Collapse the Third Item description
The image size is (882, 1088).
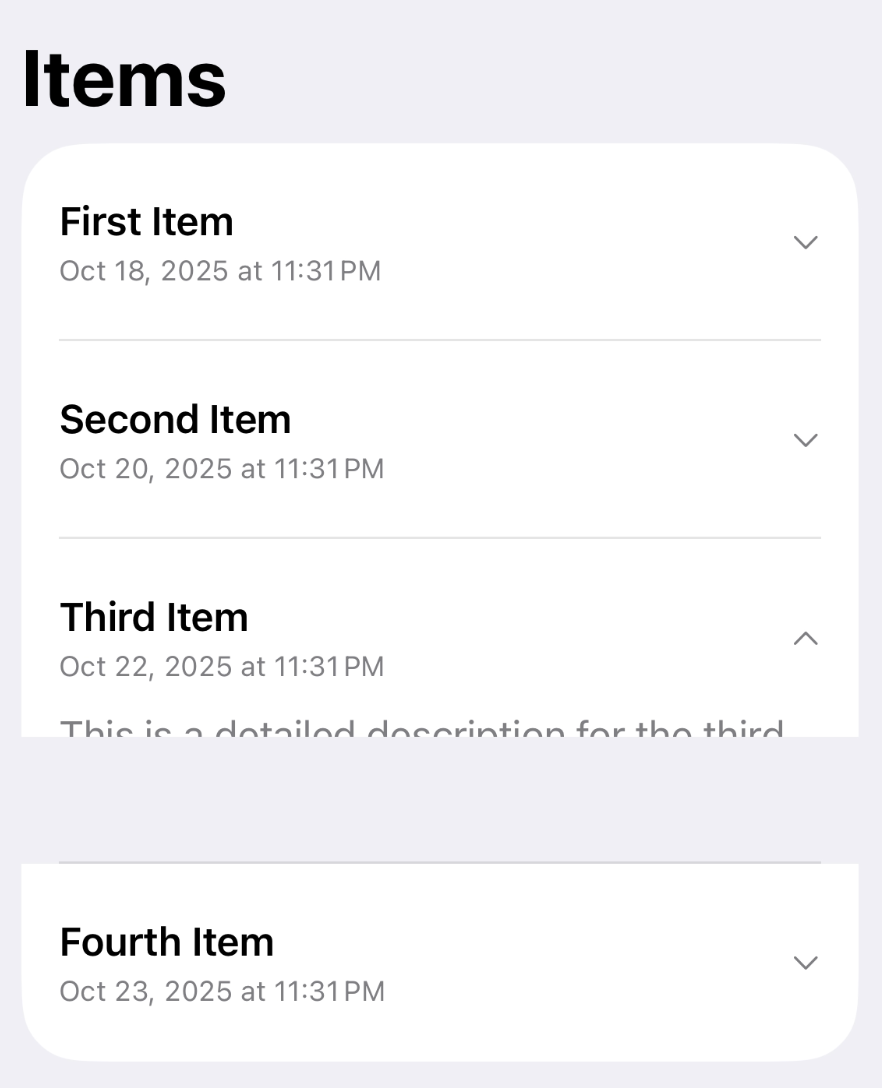tap(805, 638)
